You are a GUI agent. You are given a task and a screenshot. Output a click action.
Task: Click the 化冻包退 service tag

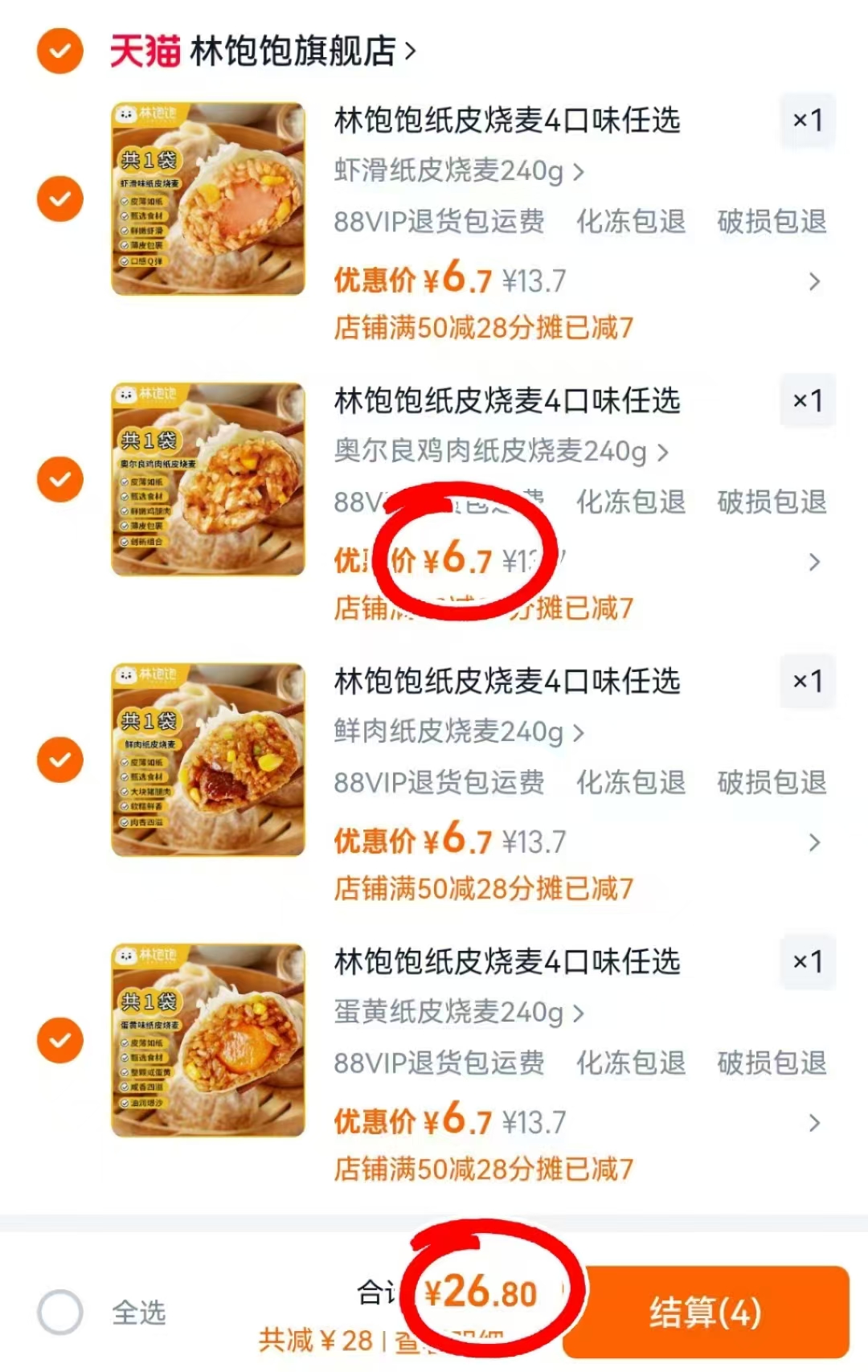click(x=632, y=222)
